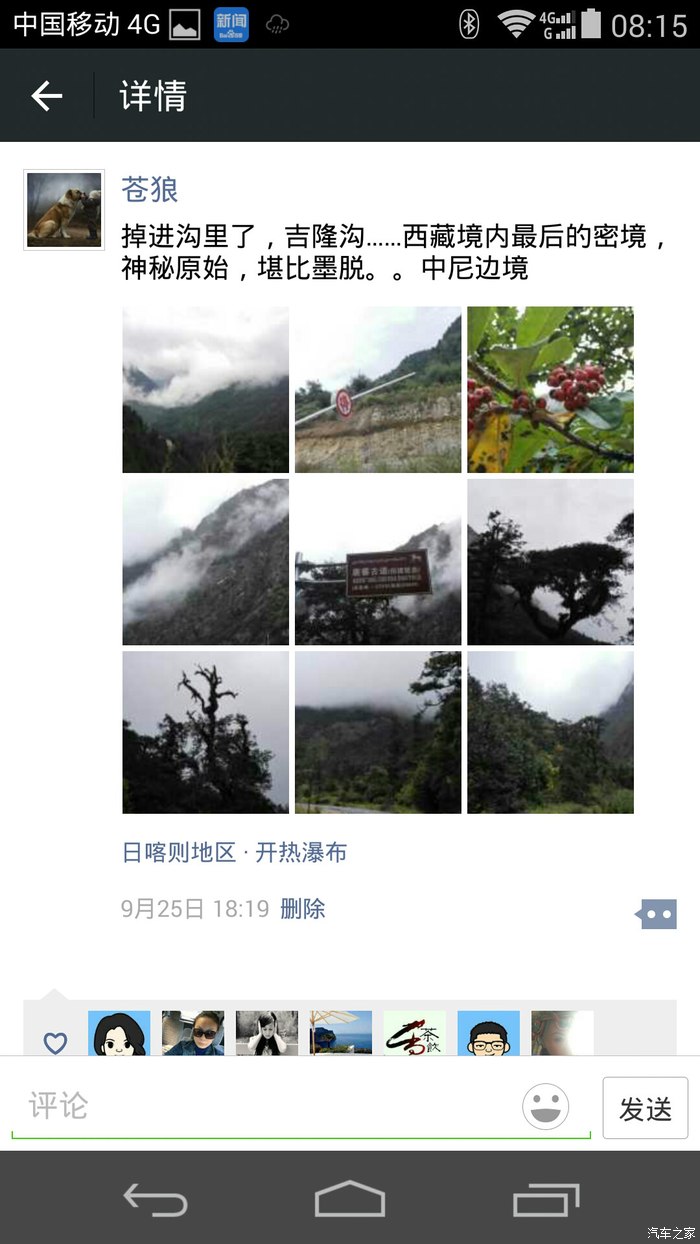700x1244 pixels.
Task: Open recent apps from navigation bar
Action: [x=545, y=1198]
